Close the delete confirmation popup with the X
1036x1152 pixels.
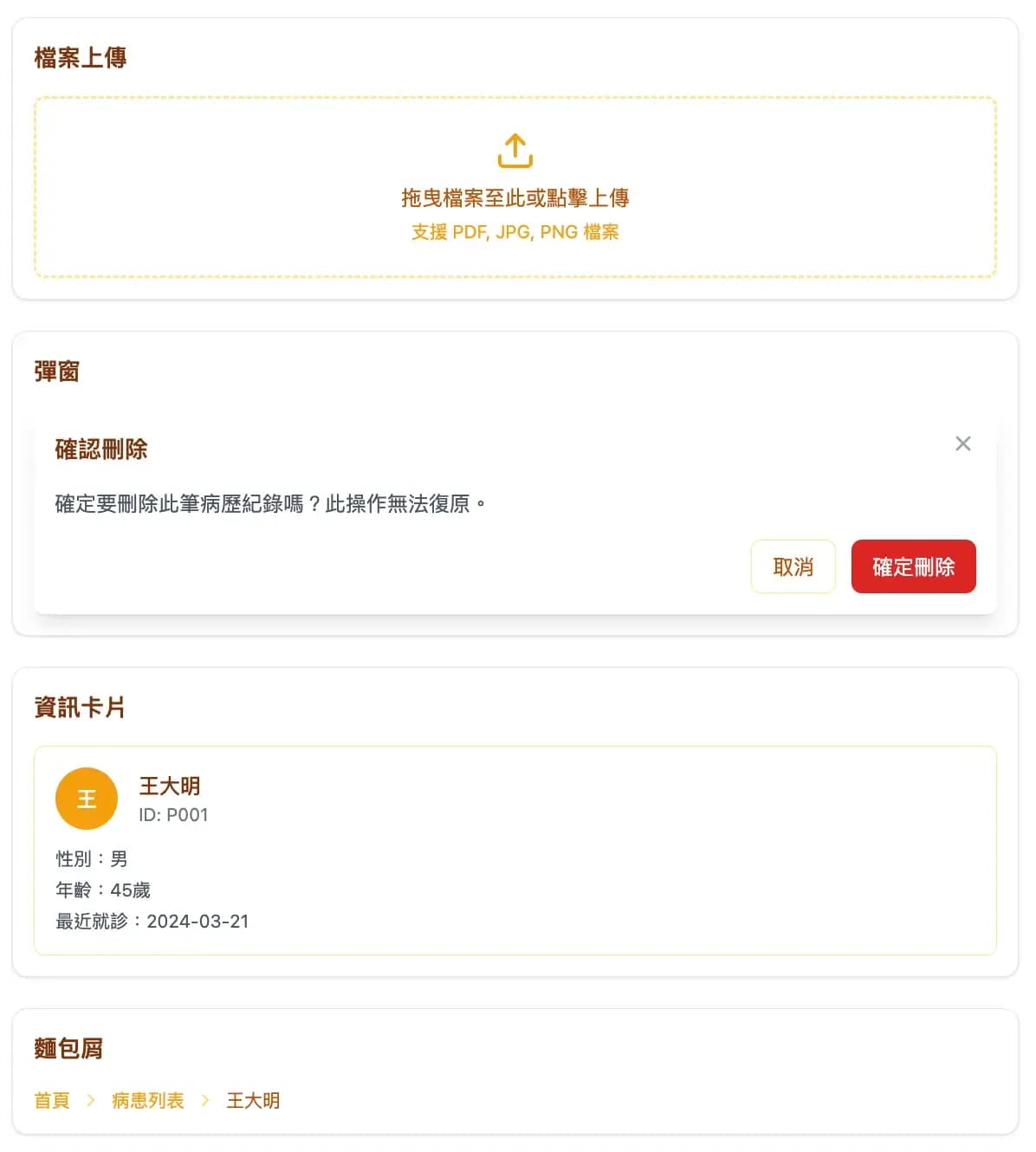click(x=962, y=443)
